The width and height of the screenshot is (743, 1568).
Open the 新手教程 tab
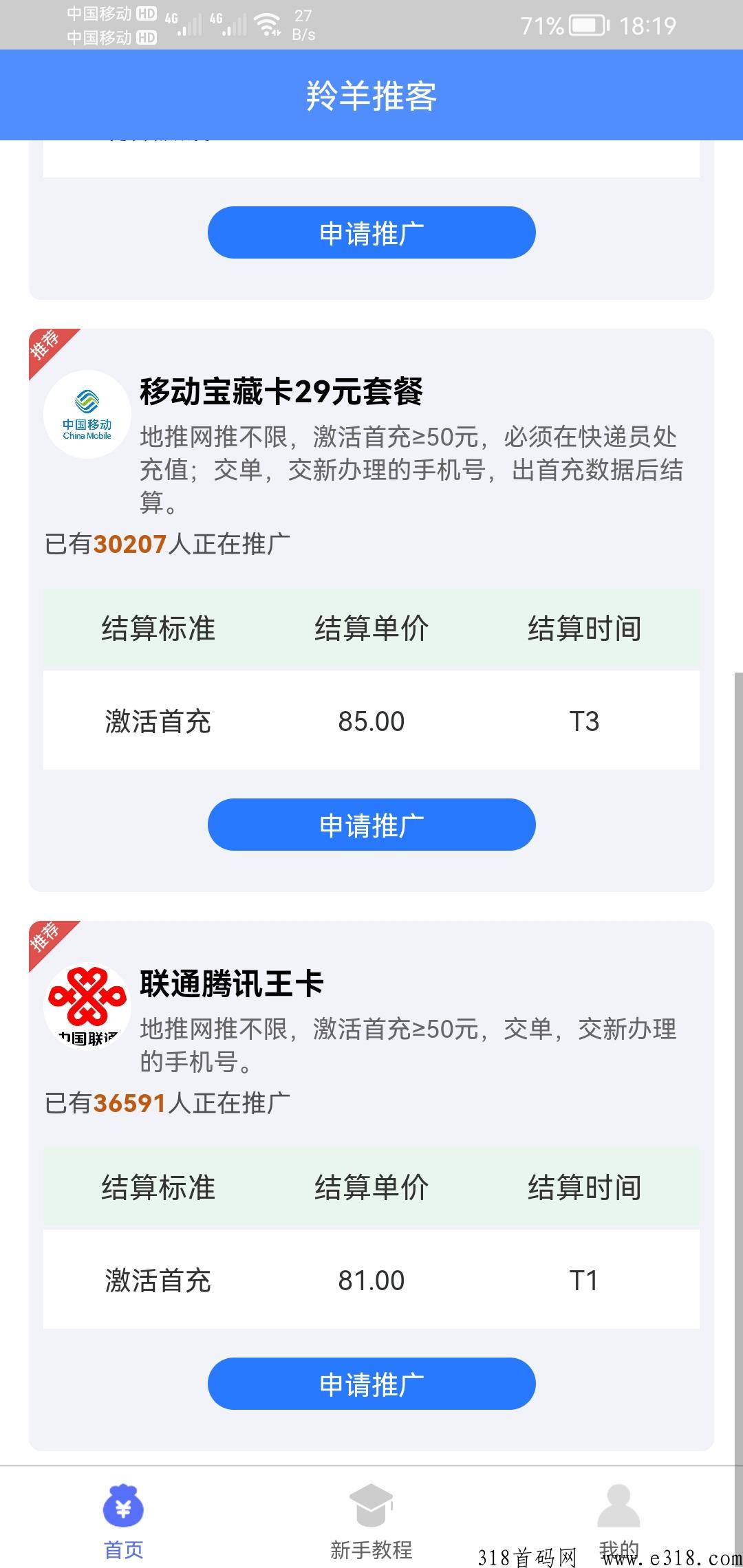(x=371, y=1521)
